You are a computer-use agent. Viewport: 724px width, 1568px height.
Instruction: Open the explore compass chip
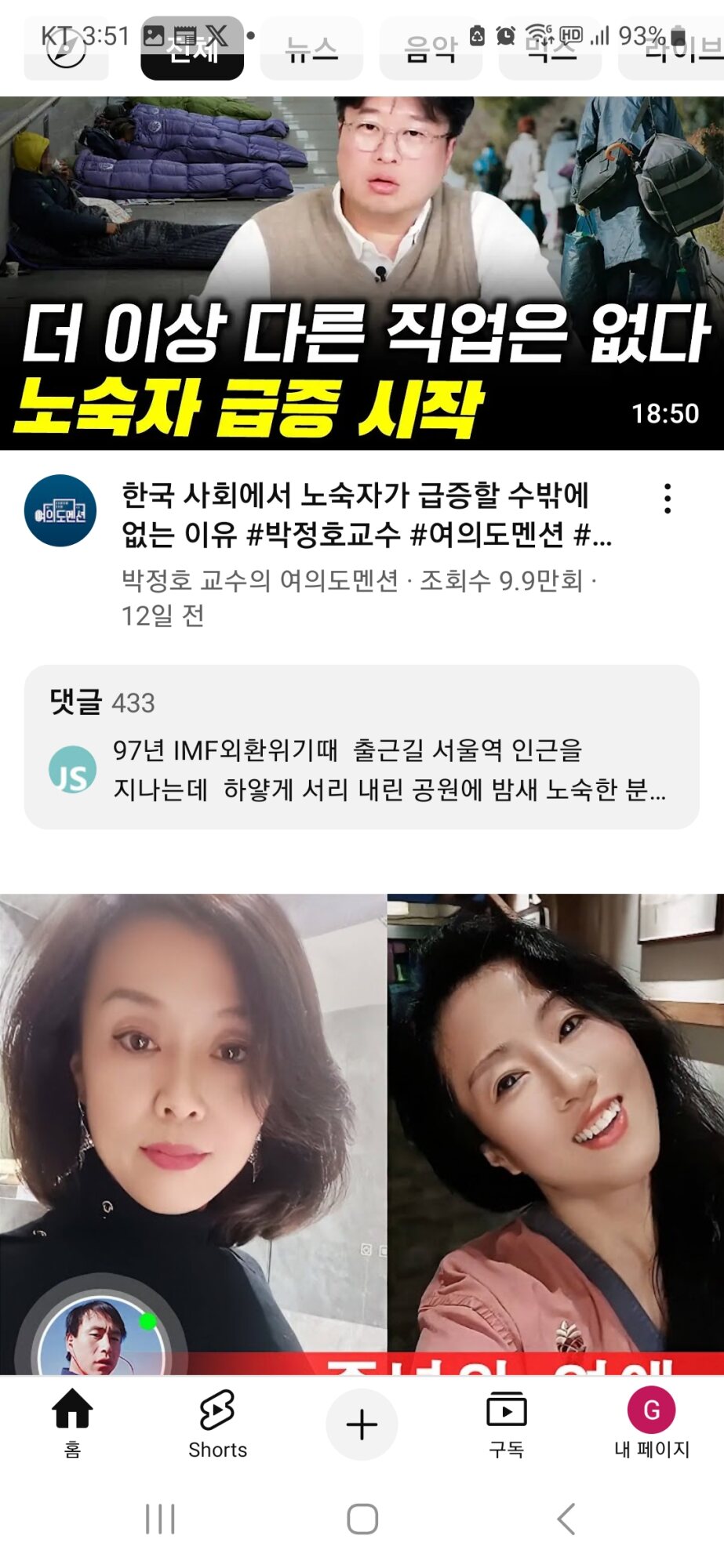point(66,51)
